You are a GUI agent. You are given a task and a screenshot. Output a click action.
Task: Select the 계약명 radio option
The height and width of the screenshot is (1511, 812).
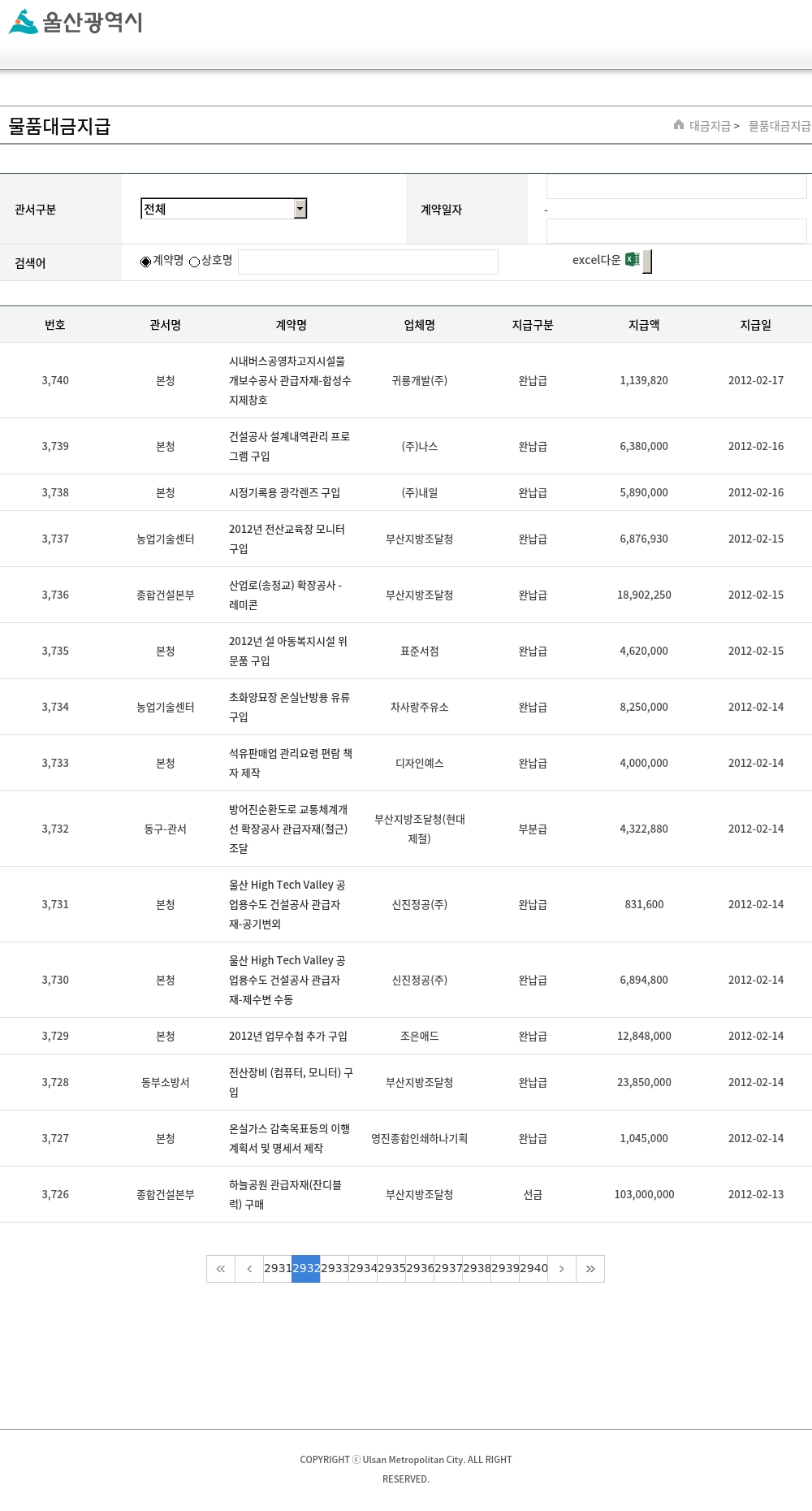coord(146,262)
